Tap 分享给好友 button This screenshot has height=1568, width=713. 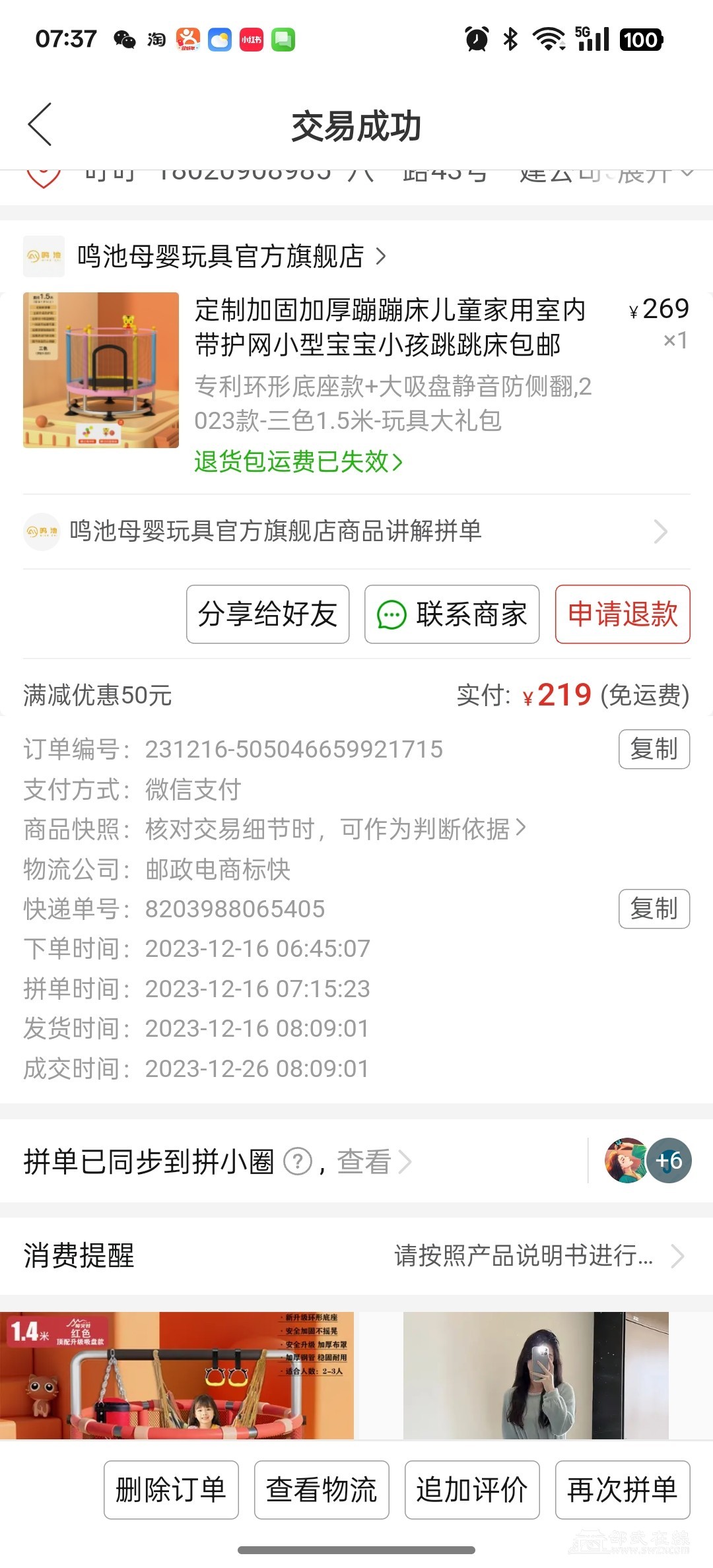tap(267, 614)
